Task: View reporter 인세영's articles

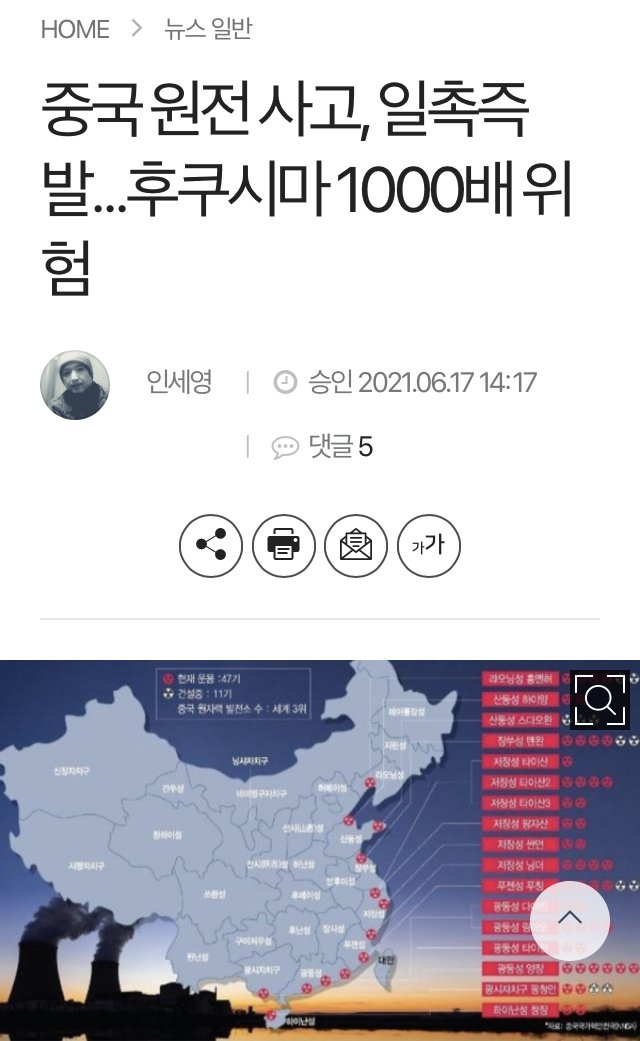Action: point(179,383)
